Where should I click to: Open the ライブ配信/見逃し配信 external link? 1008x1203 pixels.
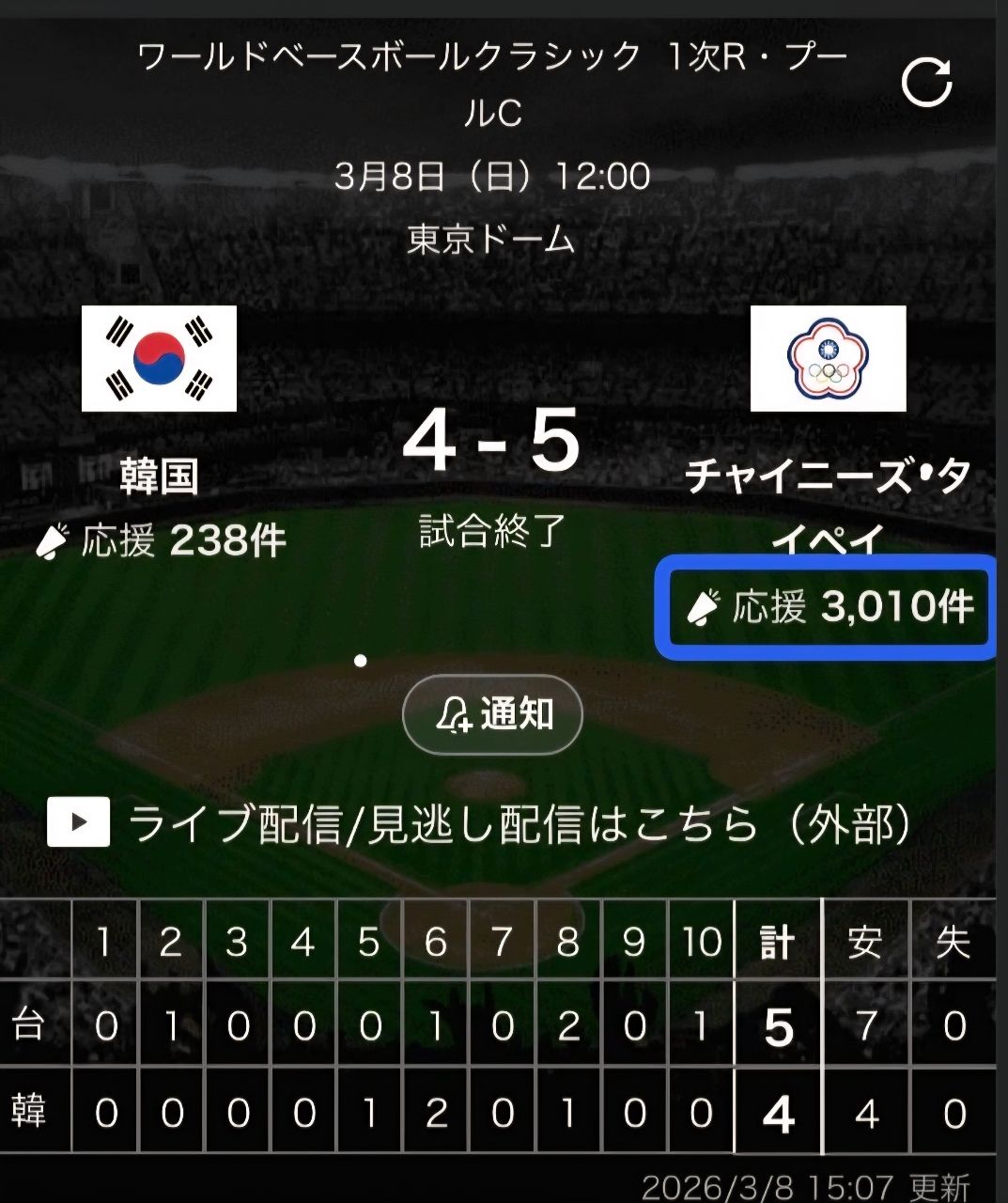tap(479, 824)
